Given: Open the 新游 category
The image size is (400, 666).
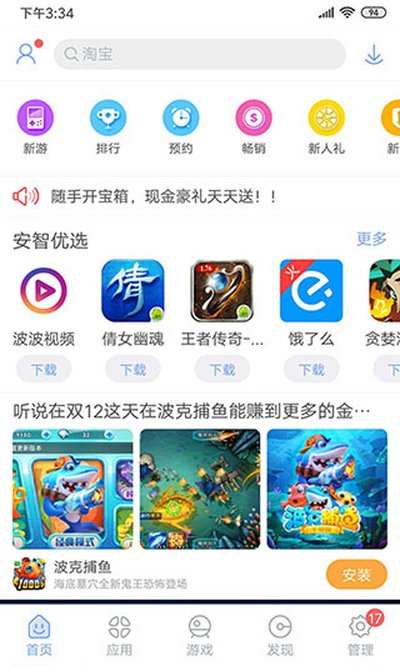Looking at the screenshot, I should [x=35, y=127].
